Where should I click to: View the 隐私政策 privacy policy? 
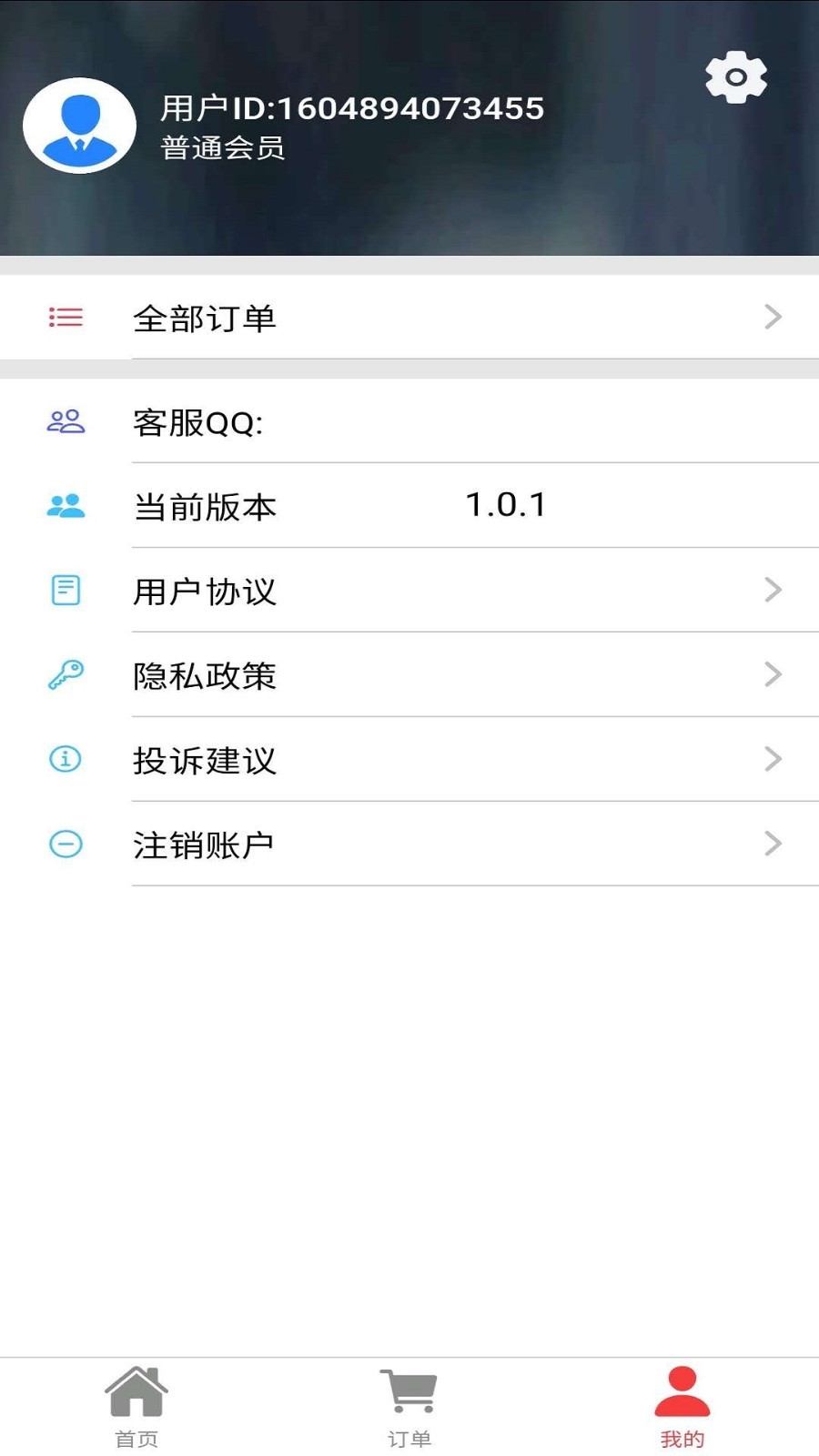click(409, 675)
